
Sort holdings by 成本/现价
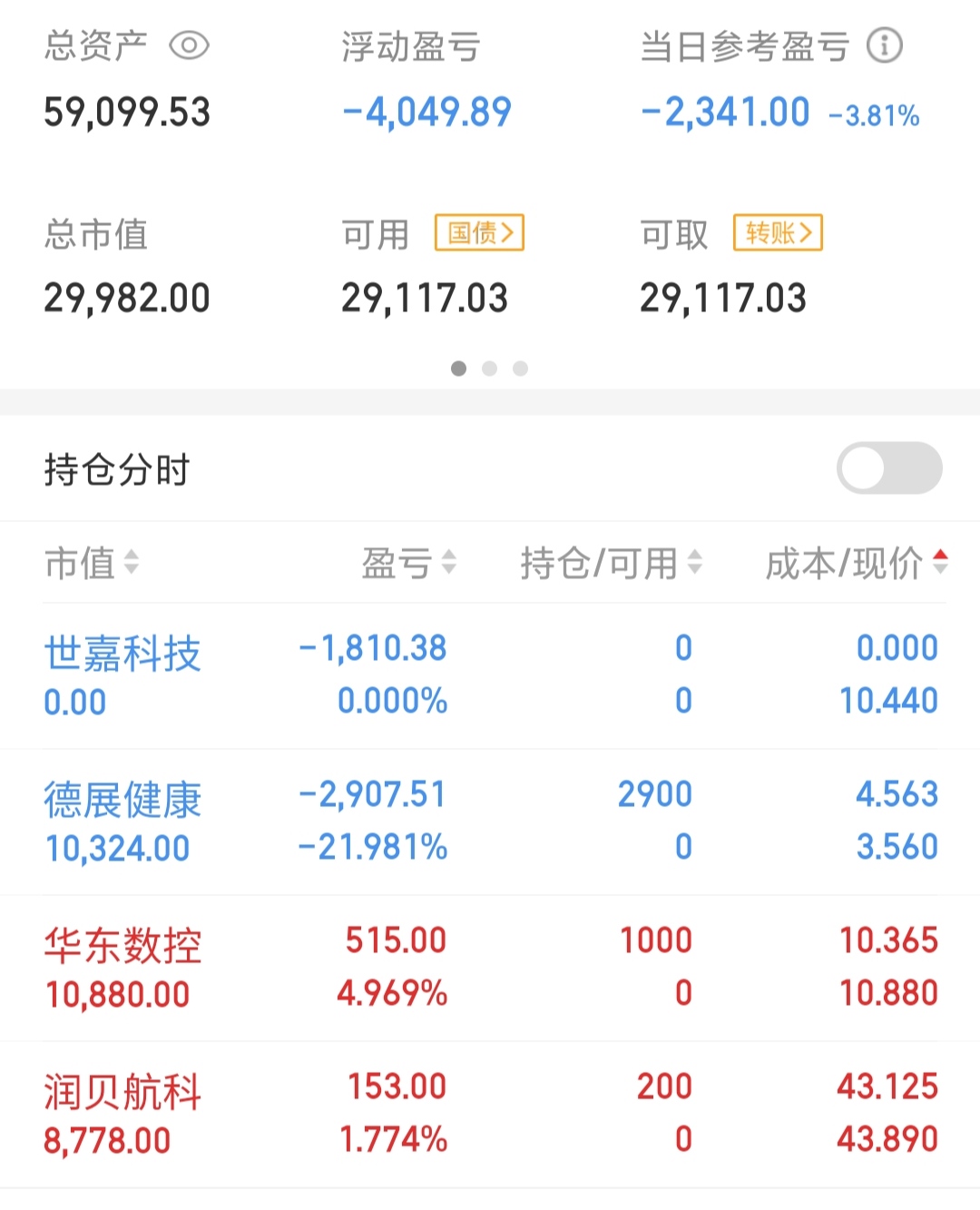pyautogui.click(x=857, y=563)
